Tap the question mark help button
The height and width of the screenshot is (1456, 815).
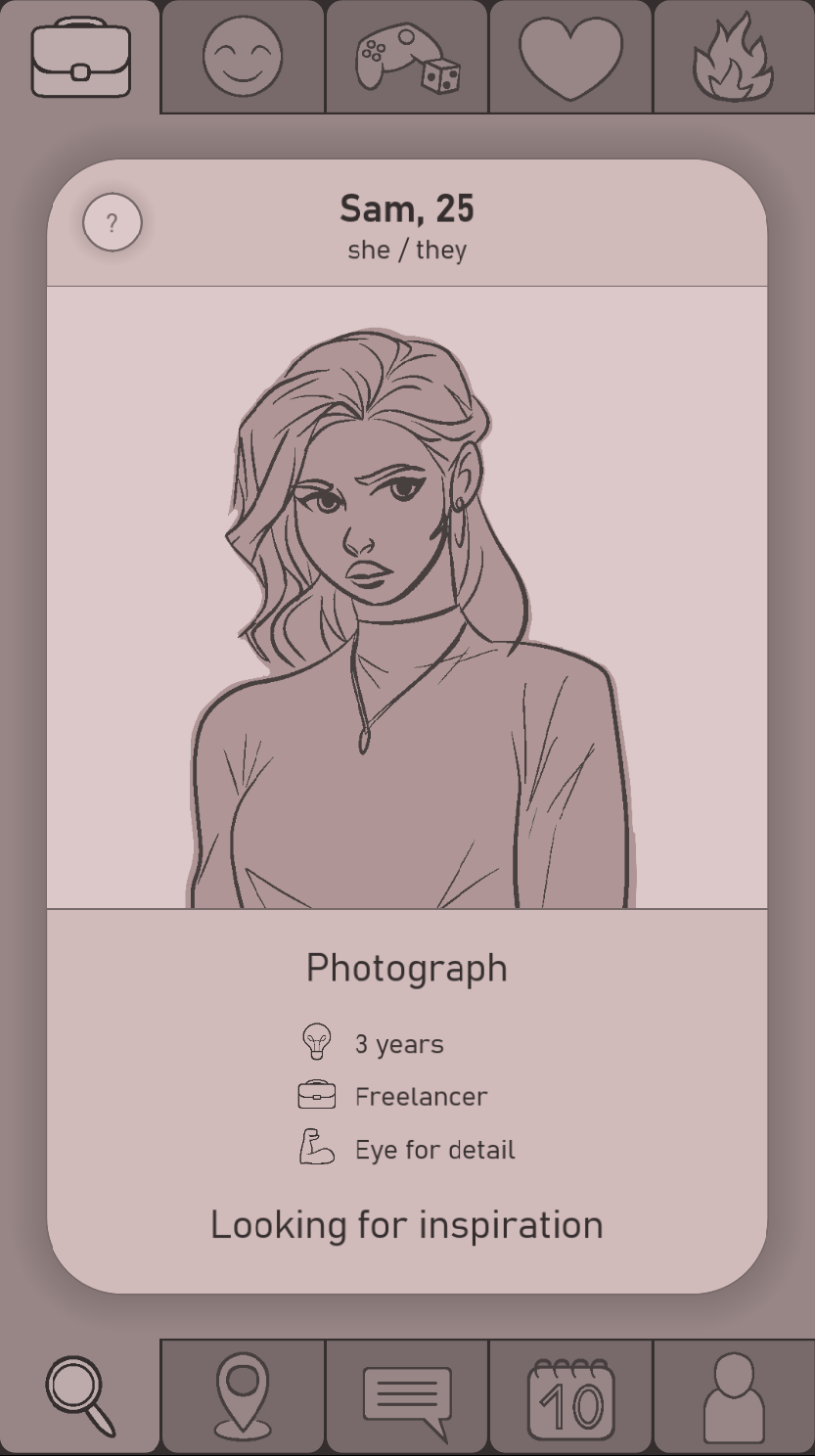tap(113, 223)
